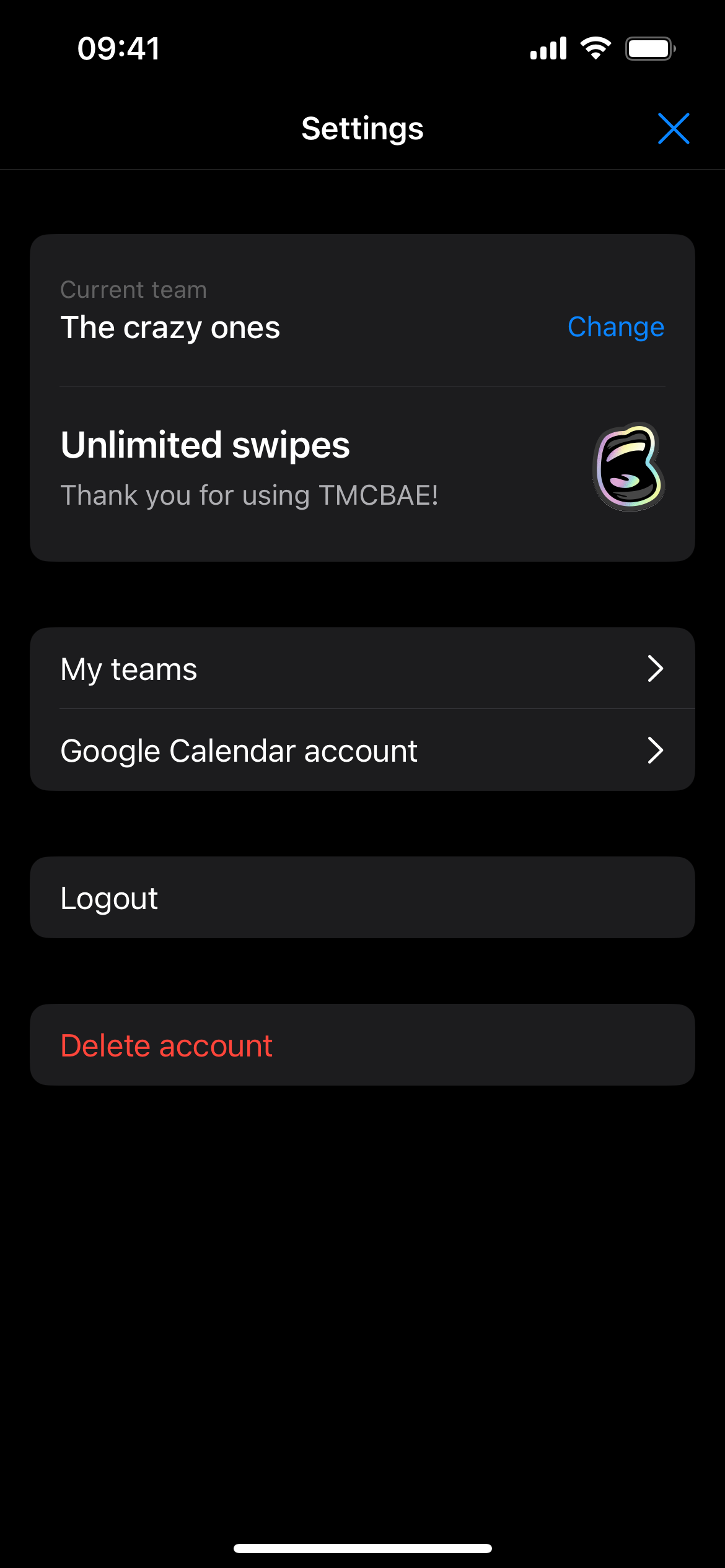
Task: Change the current team
Action: (x=615, y=327)
